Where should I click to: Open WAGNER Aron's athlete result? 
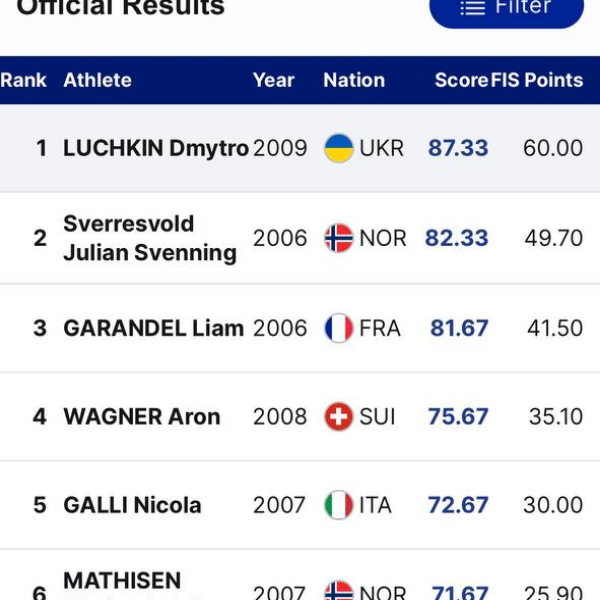(x=142, y=417)
